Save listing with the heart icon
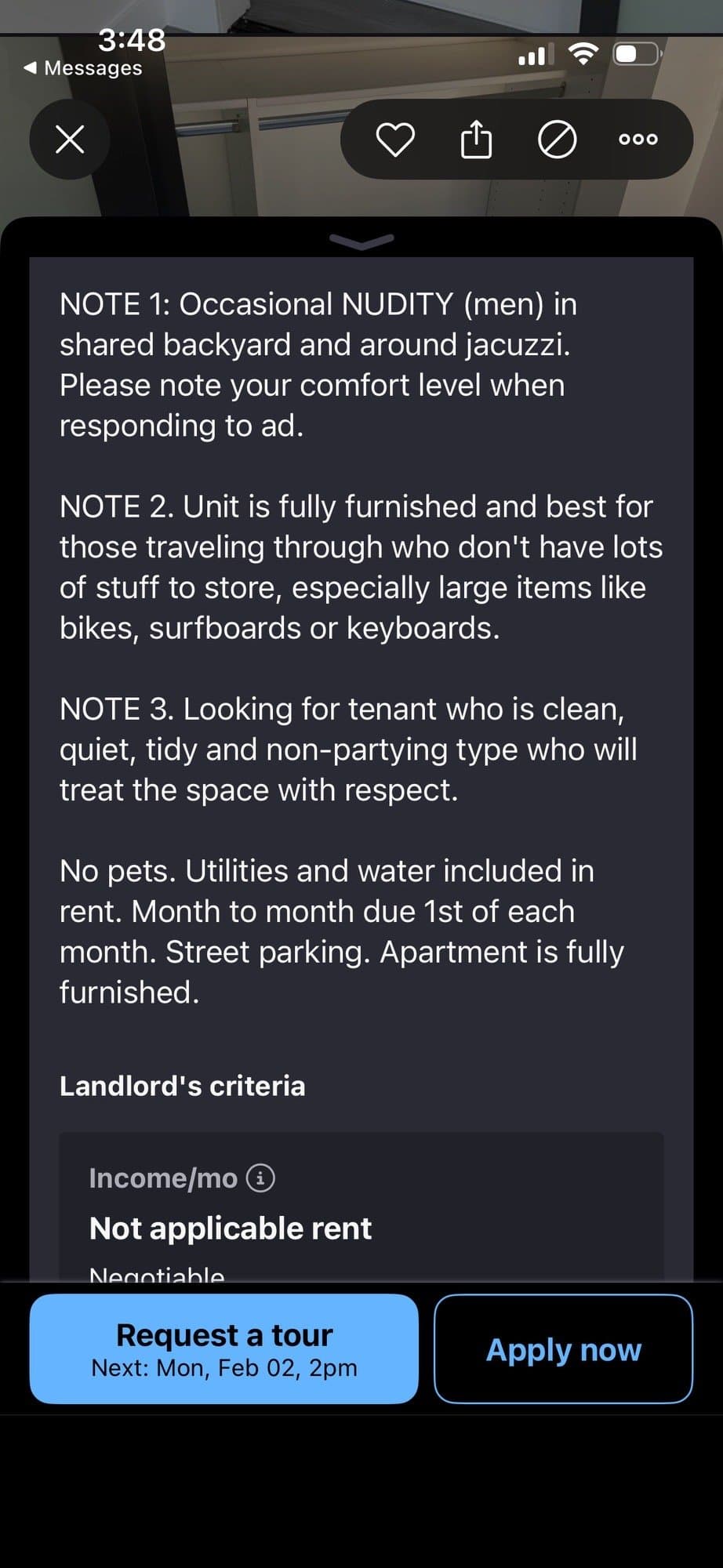The height and width of the screenshot is (1568, 723). tap(397, 139)
